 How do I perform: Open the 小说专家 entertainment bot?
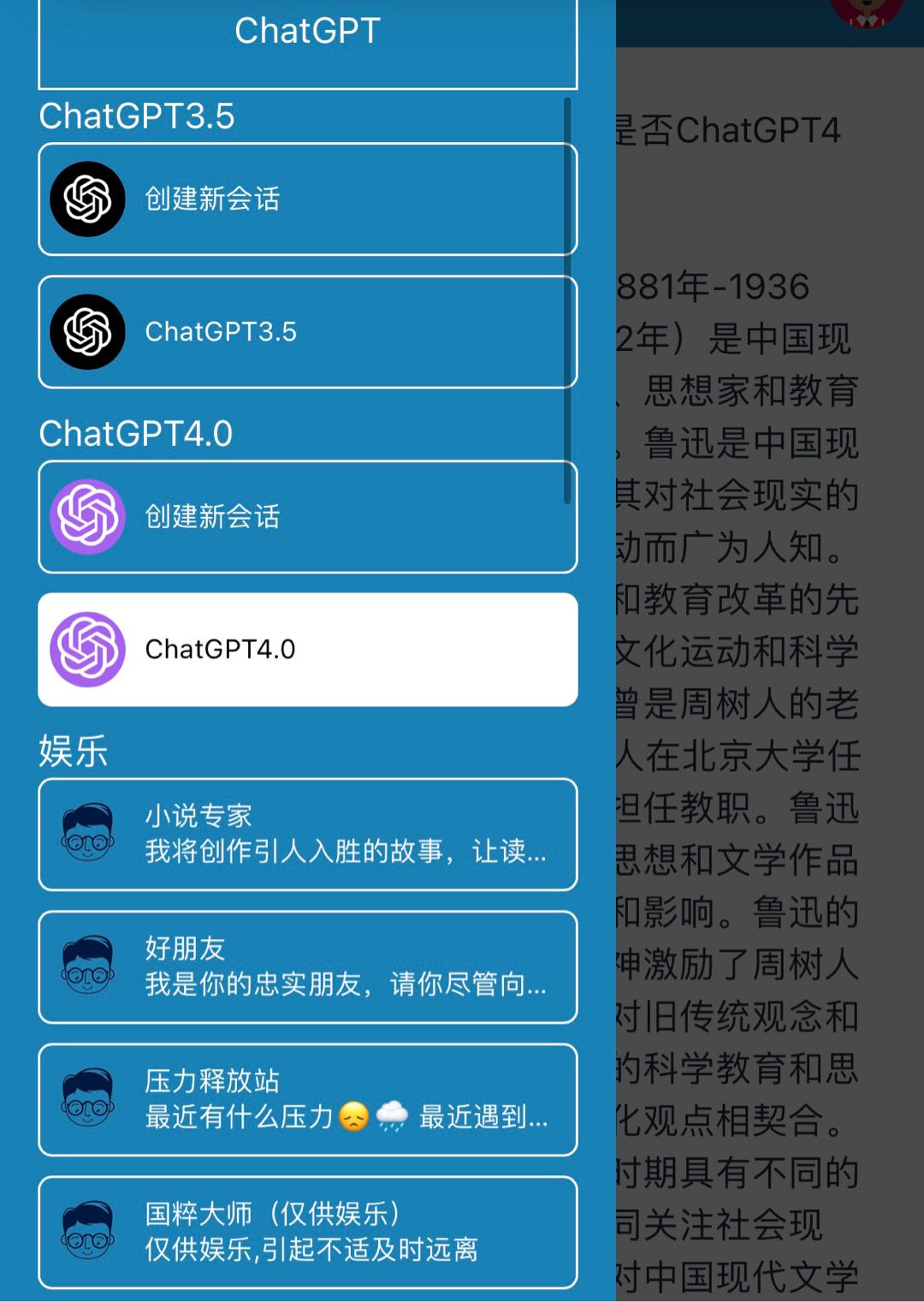coord(307,835)
